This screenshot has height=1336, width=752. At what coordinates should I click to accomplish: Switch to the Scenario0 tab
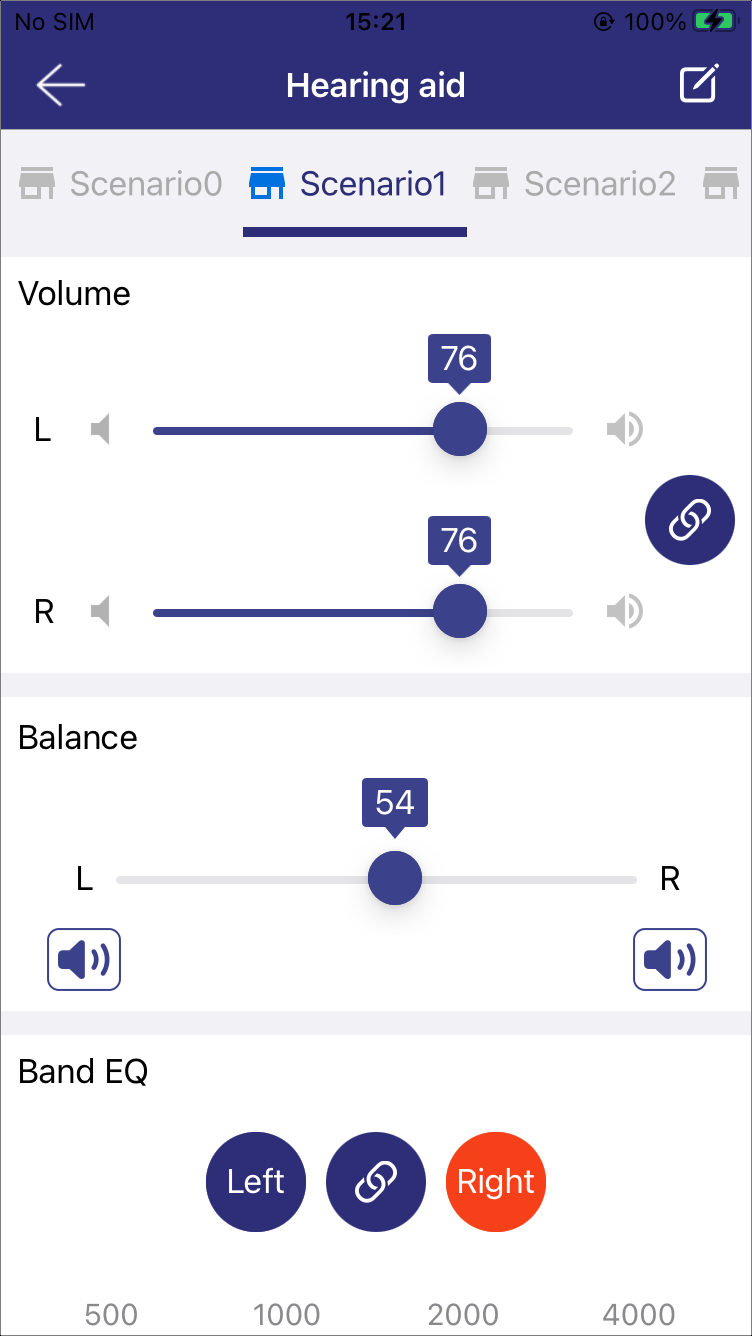(120, 184)
